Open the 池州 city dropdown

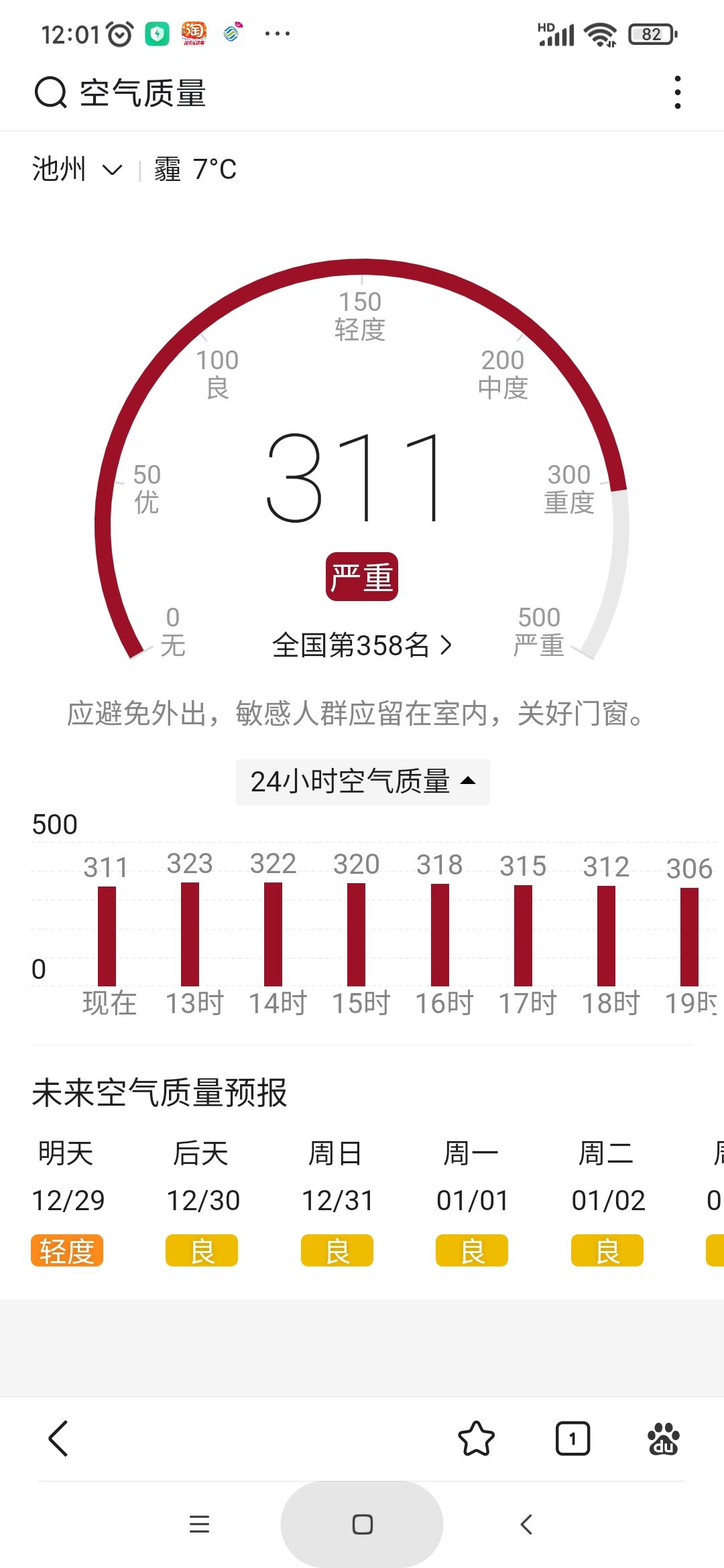tap(77, 169)
